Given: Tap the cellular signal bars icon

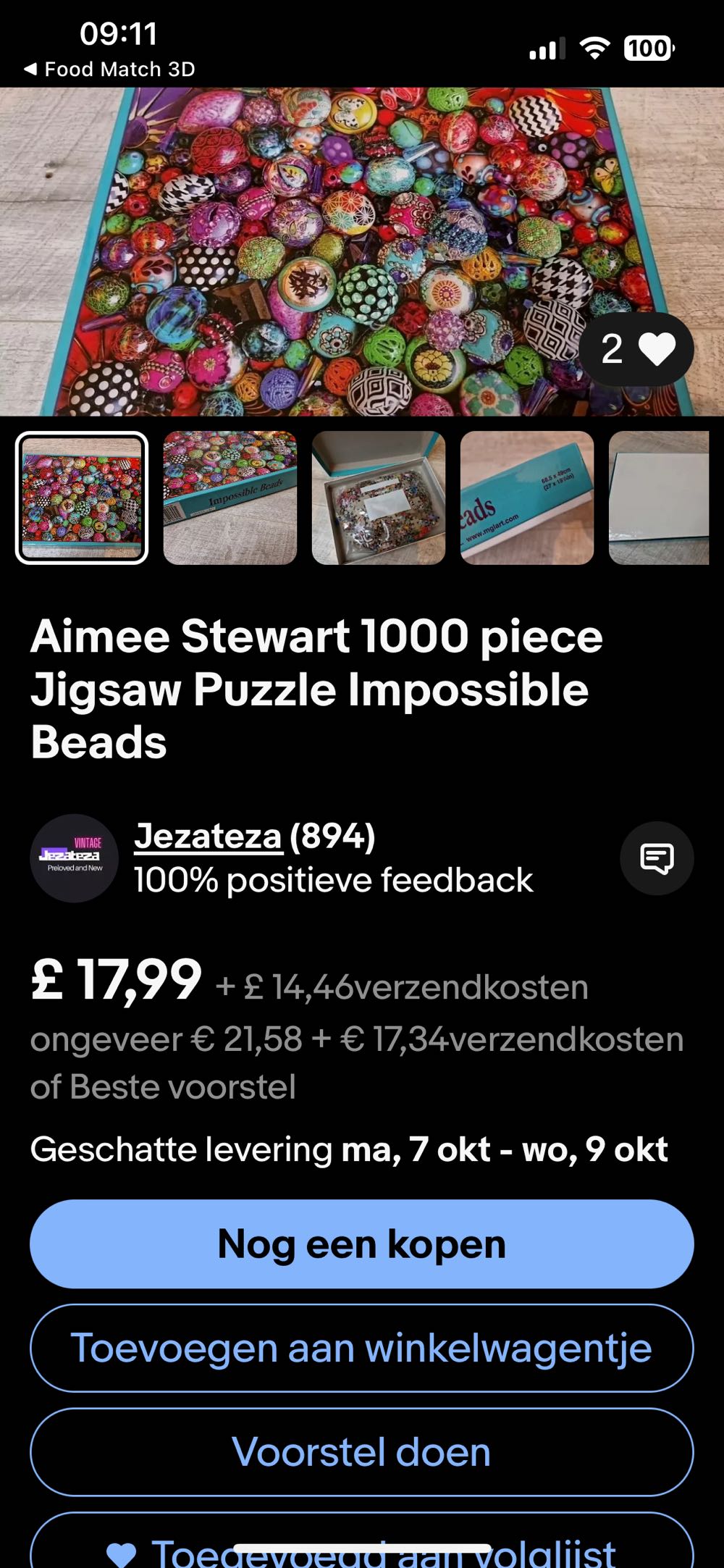Looking at the screenshot, I should pyautogui.click(x=546, y=49).
